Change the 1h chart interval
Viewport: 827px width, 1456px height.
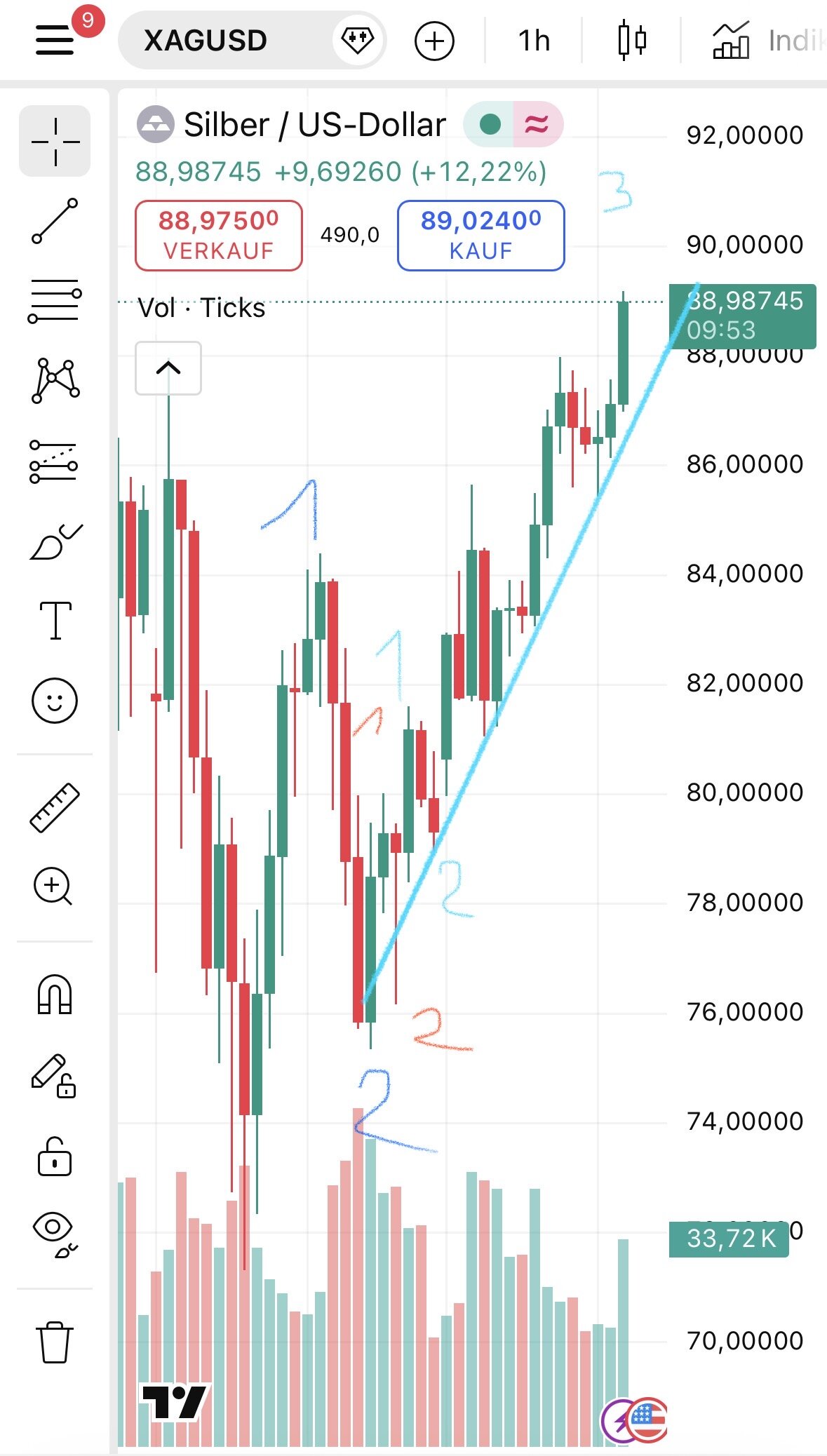click(x=534, y=41)
